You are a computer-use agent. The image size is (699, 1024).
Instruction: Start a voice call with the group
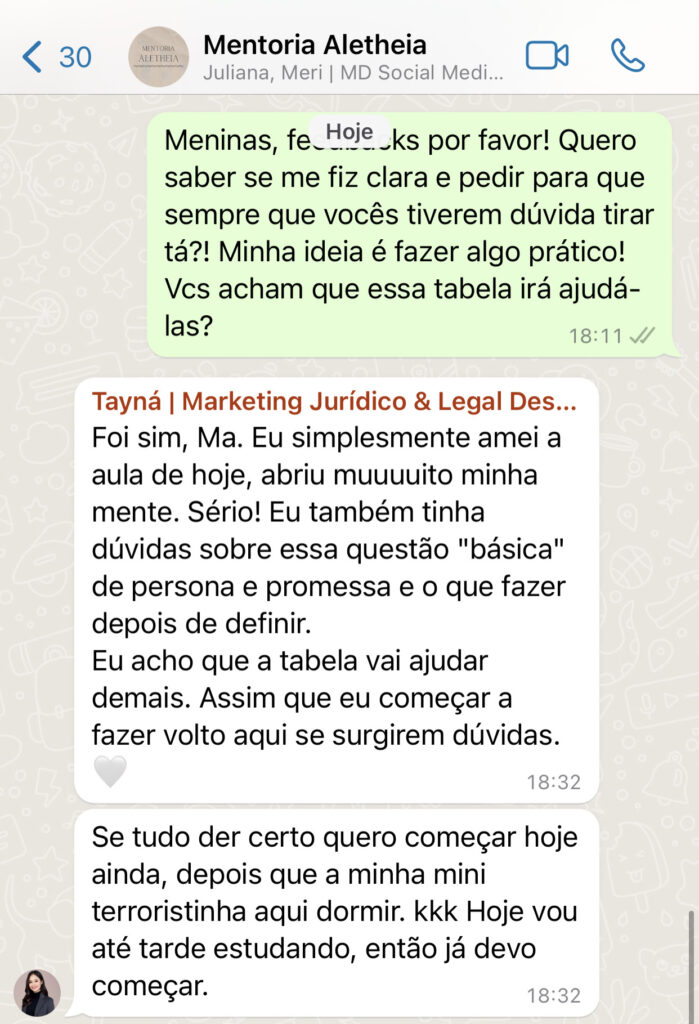(627, 56)
